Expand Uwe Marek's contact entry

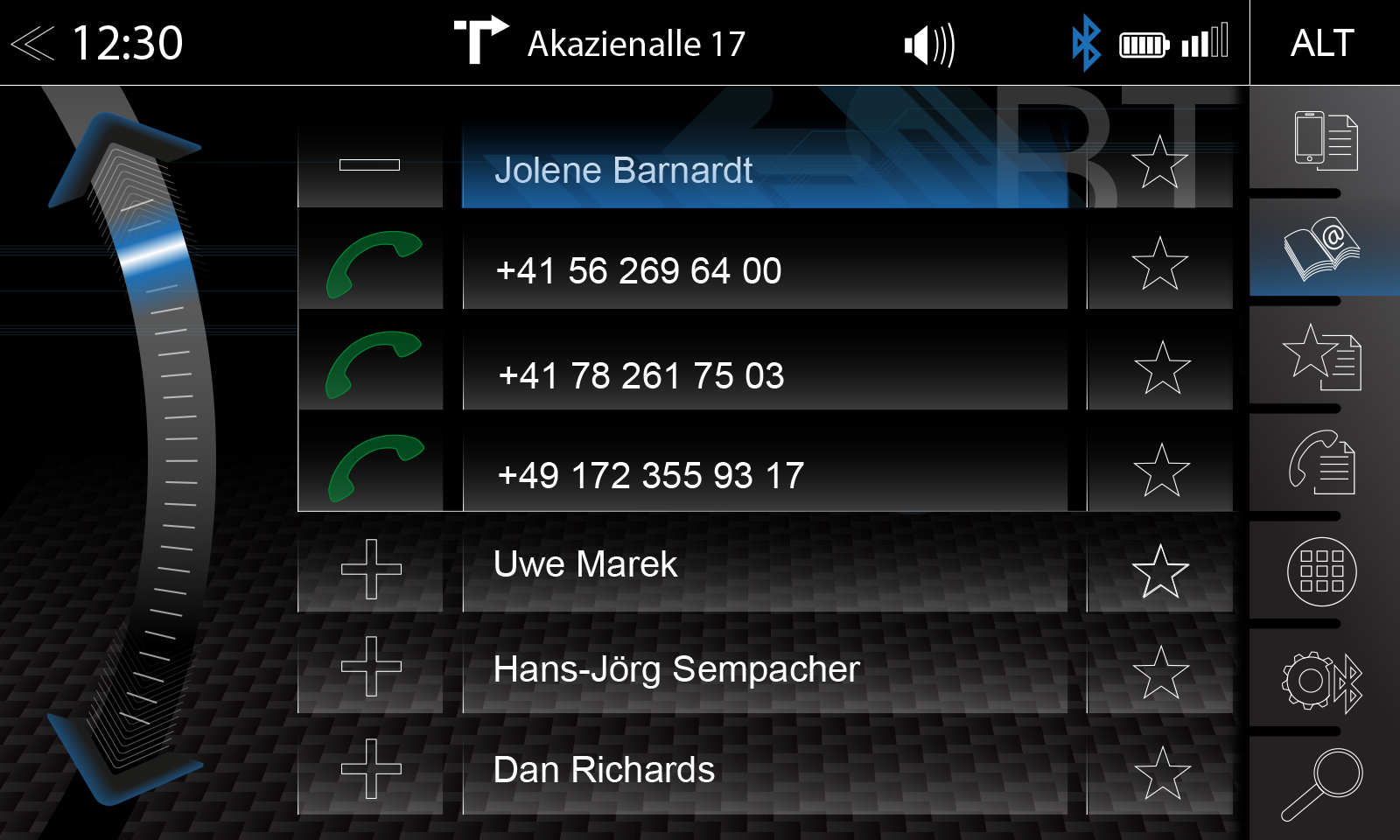coord(371,569)
